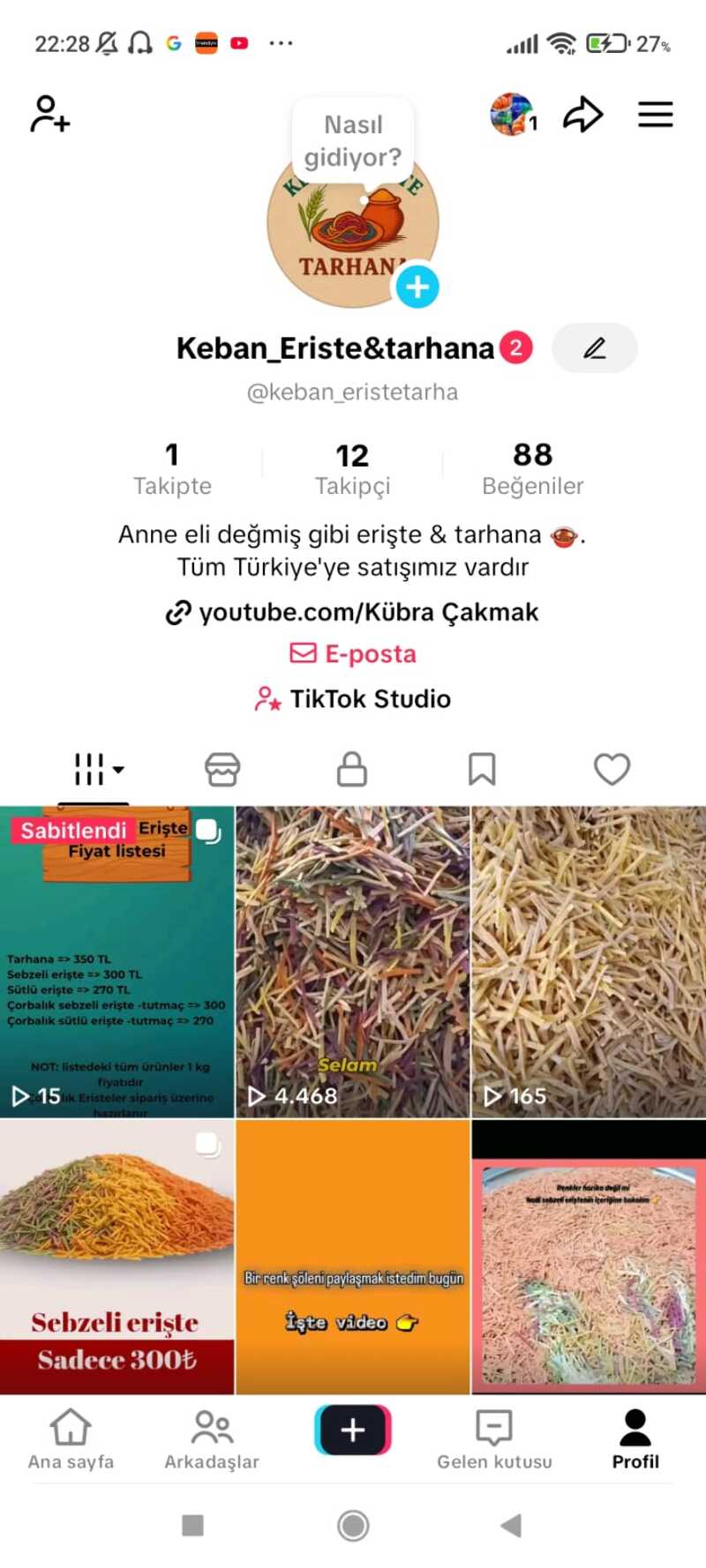The image size is (706, 1568).
Task: Open TikTok Studio
Action: point(352,698)
